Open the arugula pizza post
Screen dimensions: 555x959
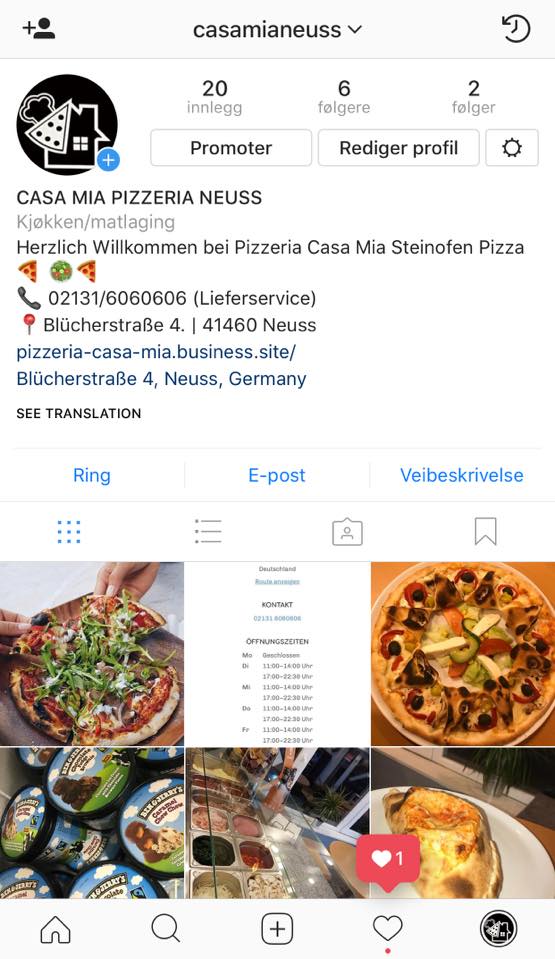click(x=92, y=654)
